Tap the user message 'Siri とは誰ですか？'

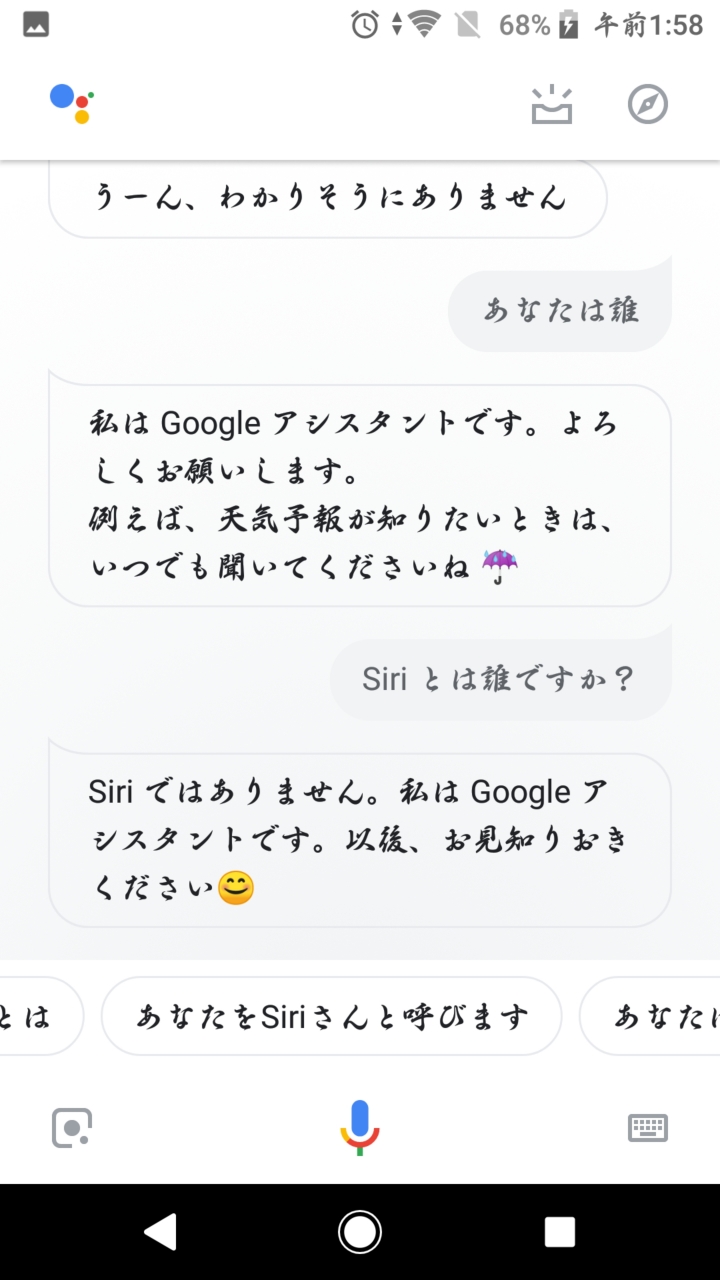tap(500, 679)
